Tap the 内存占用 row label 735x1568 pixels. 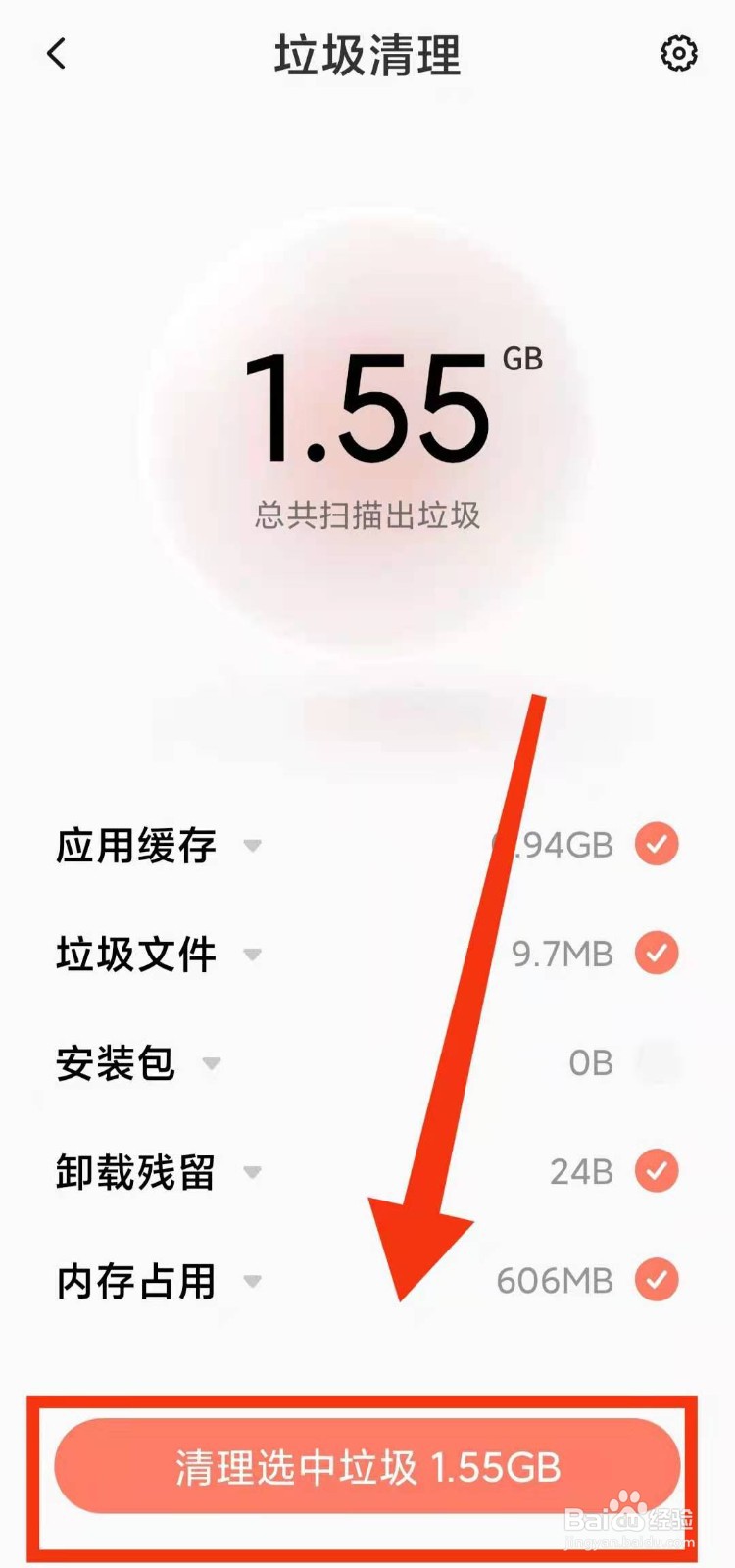click(135, 1280)
